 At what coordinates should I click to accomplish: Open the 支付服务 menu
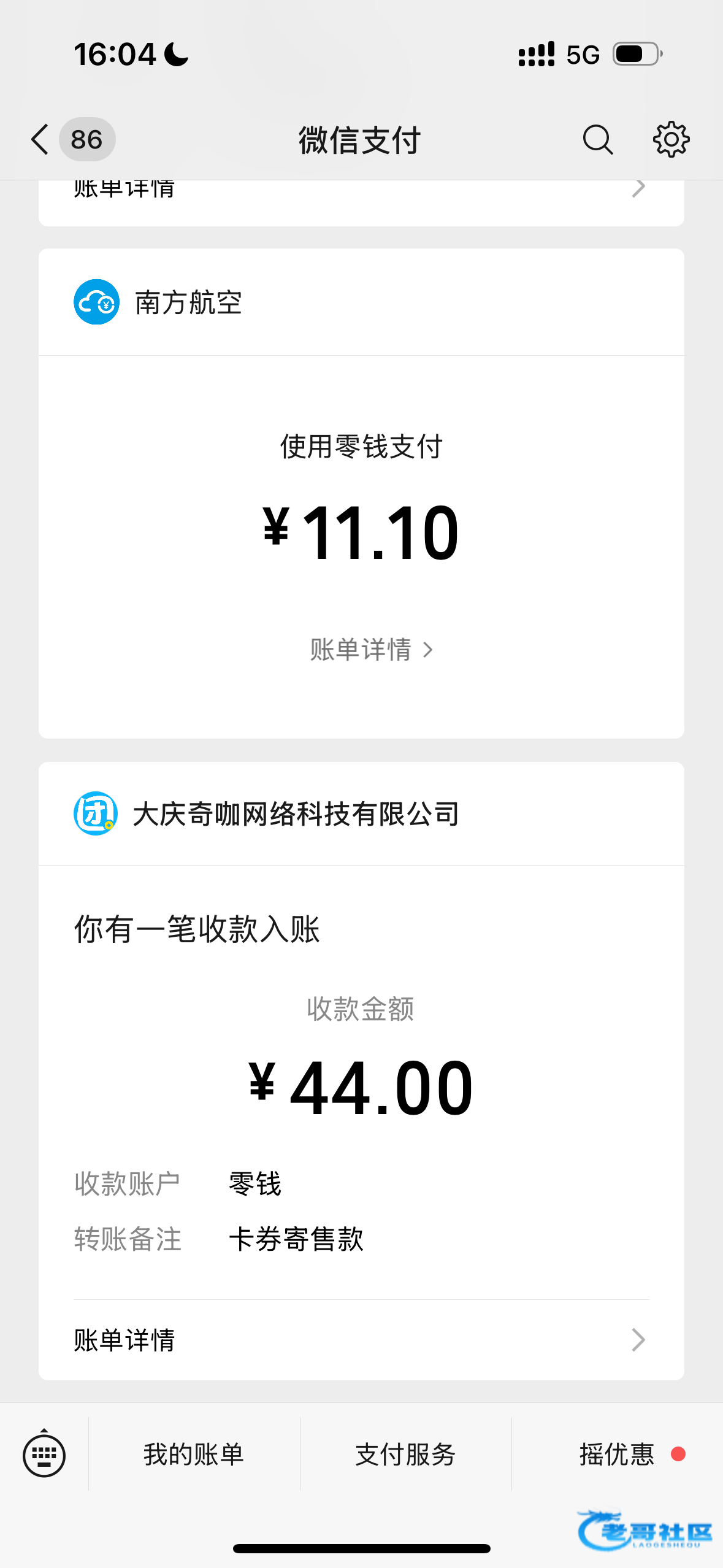(x=405, y=1455)
